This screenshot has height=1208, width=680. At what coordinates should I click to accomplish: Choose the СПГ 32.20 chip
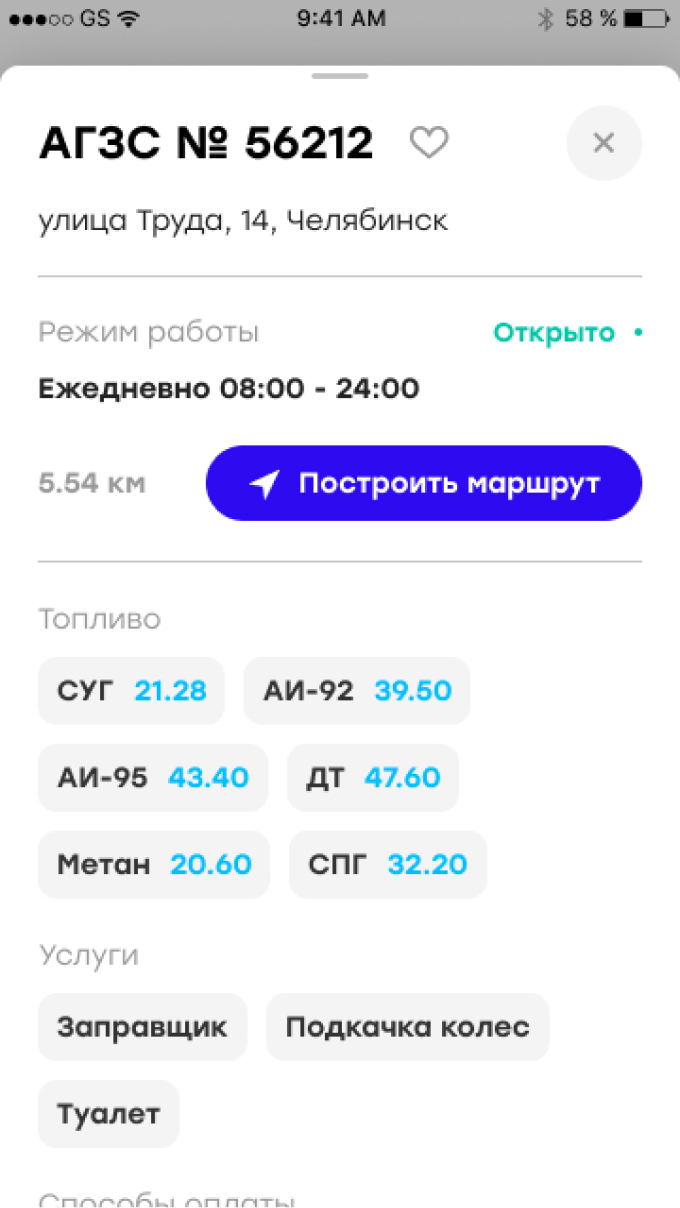click(387, 864)
